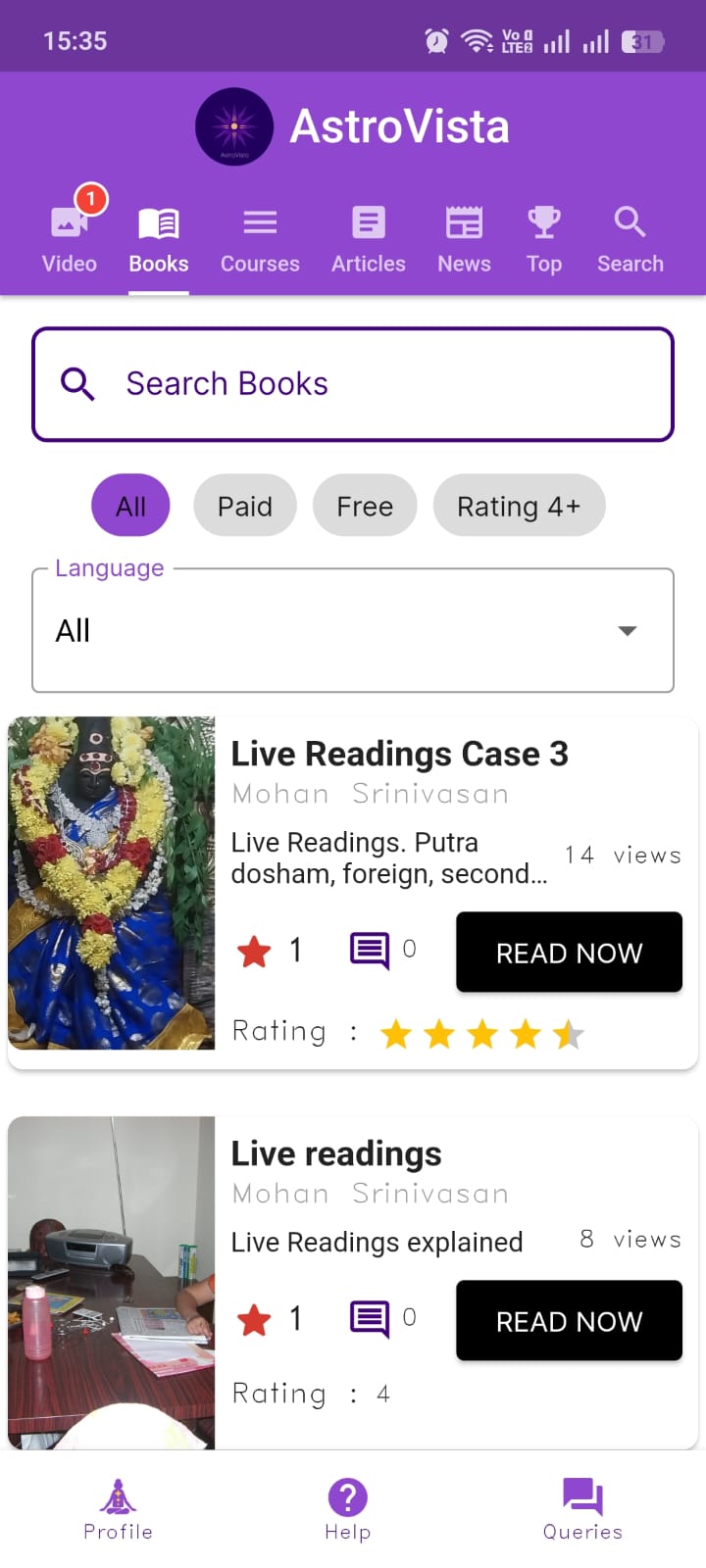Open the Top tab
The image size is (706, 1568).
tap(543, 239)
